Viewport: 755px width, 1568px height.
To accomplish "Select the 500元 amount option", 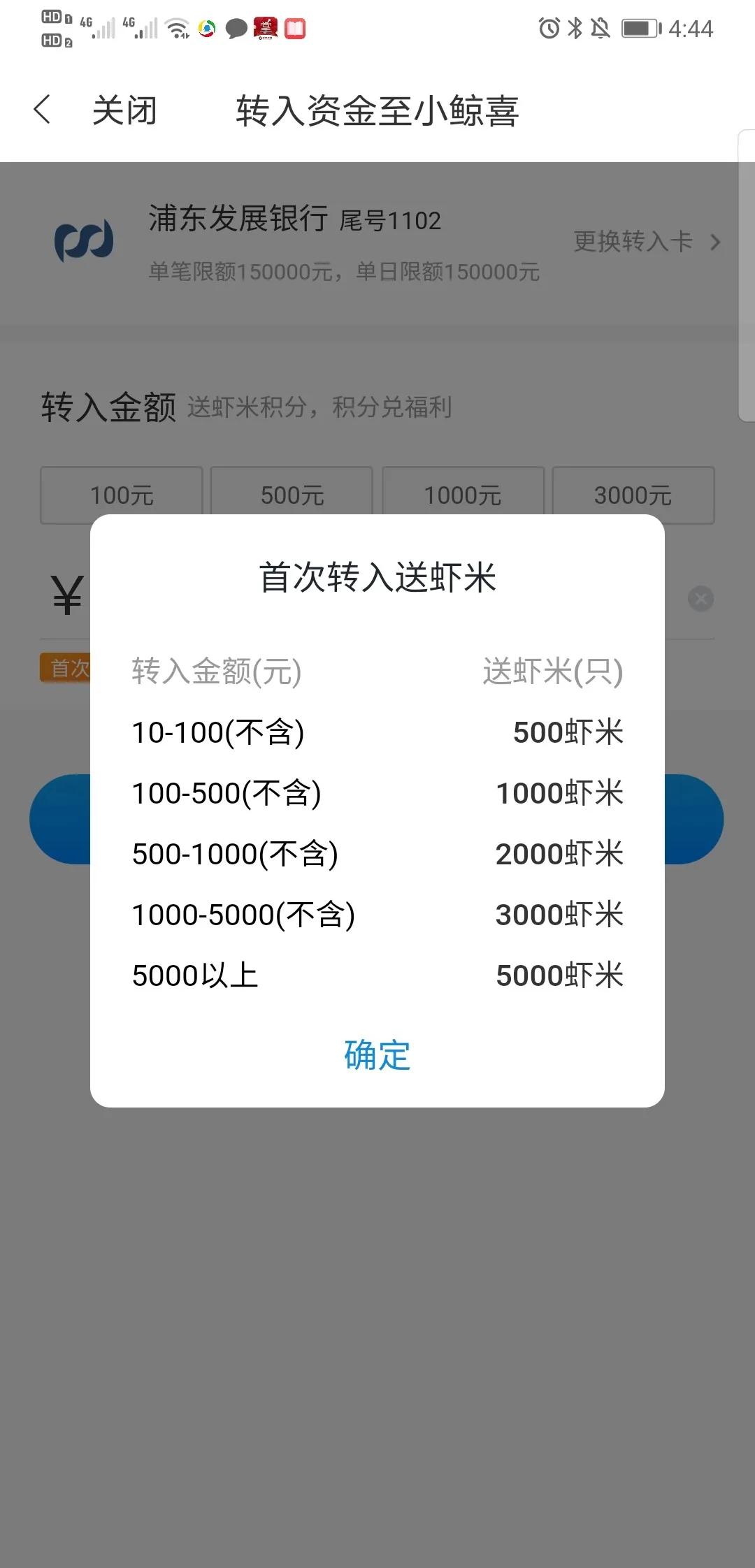I will pyautogui.click(x=290, y=495).
